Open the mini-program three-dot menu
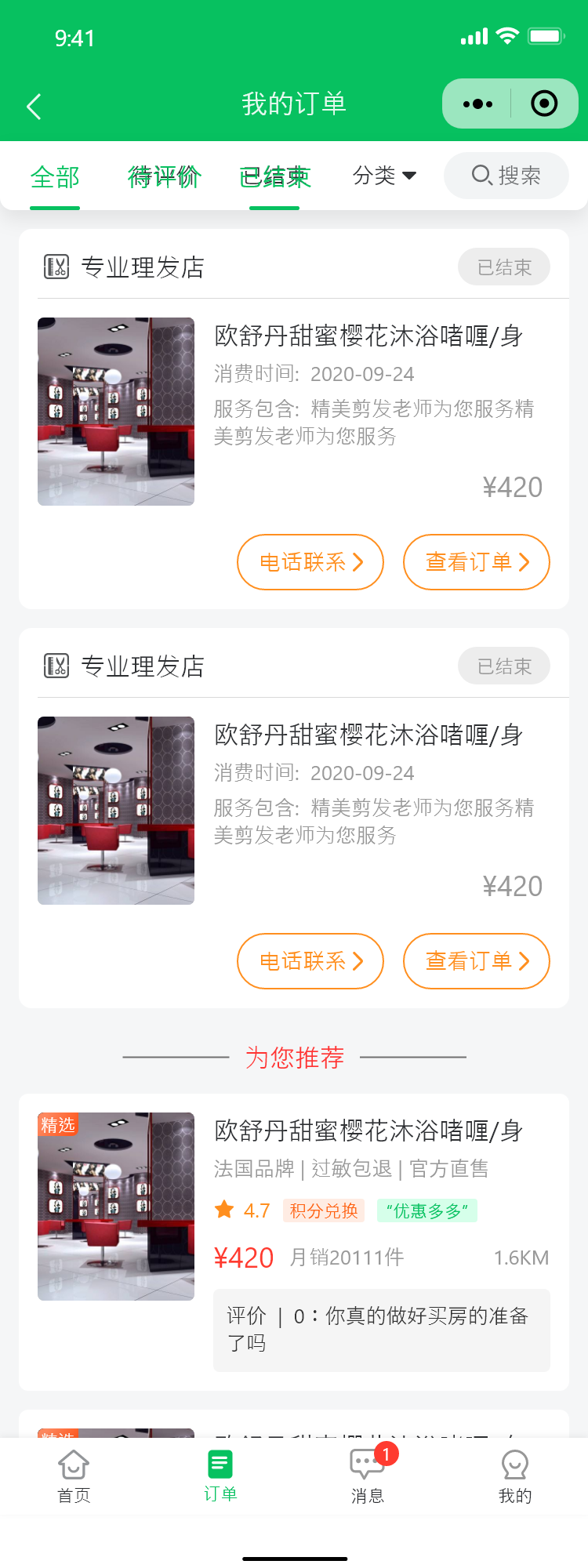Viewport: 588px width, 1568px height. coord(477,103)
